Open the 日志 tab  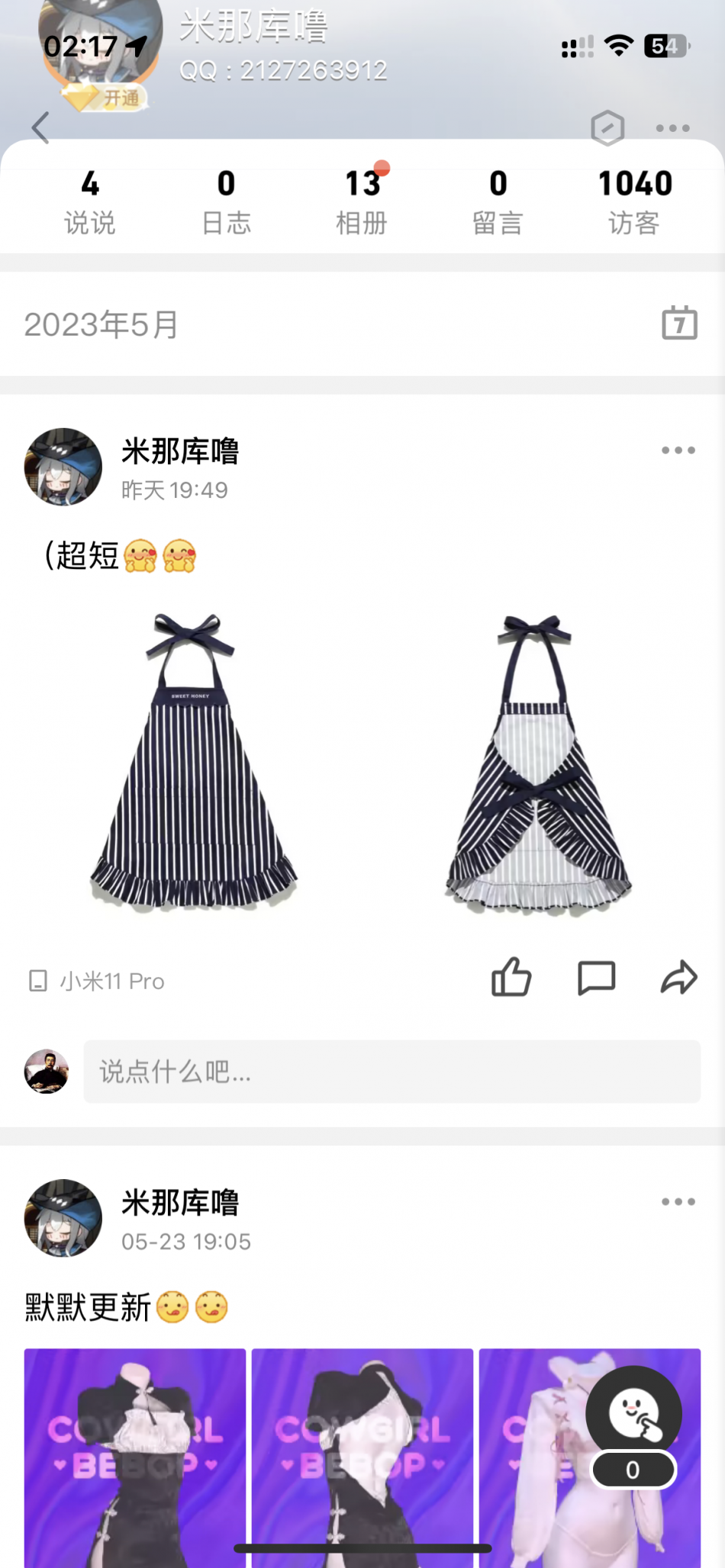click(x=226, y=203)
